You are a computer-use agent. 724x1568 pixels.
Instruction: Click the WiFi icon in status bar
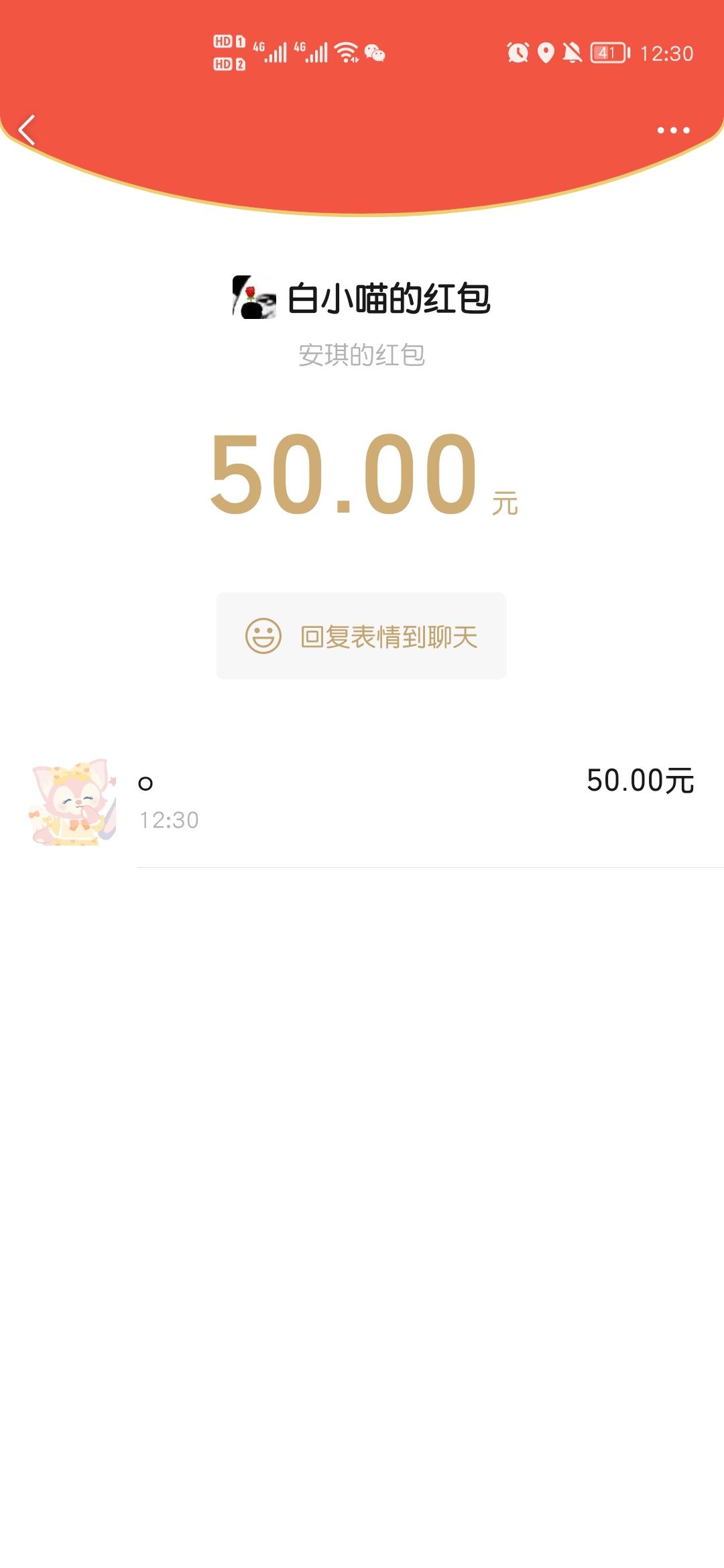pos(345,52)
